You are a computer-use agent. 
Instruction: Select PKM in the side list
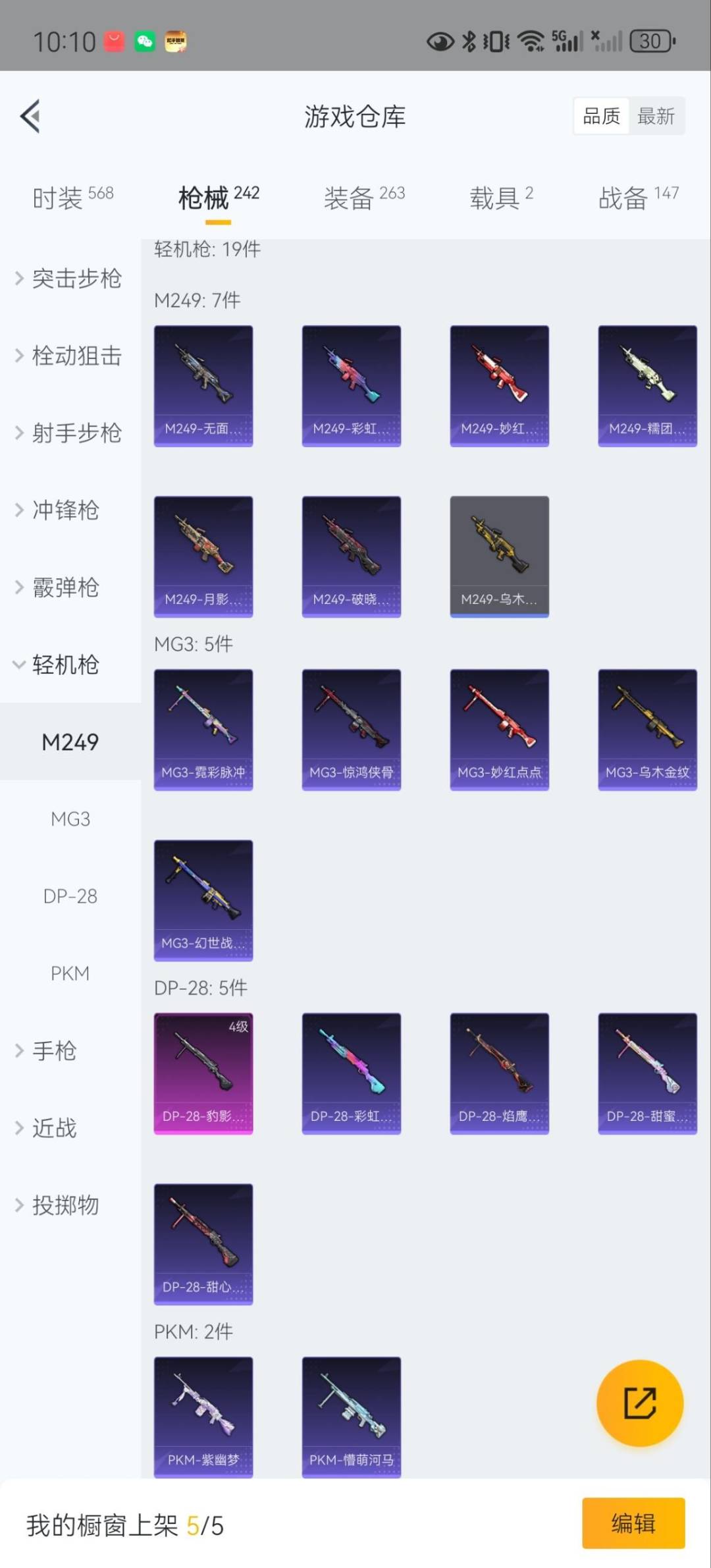(70, 973)
